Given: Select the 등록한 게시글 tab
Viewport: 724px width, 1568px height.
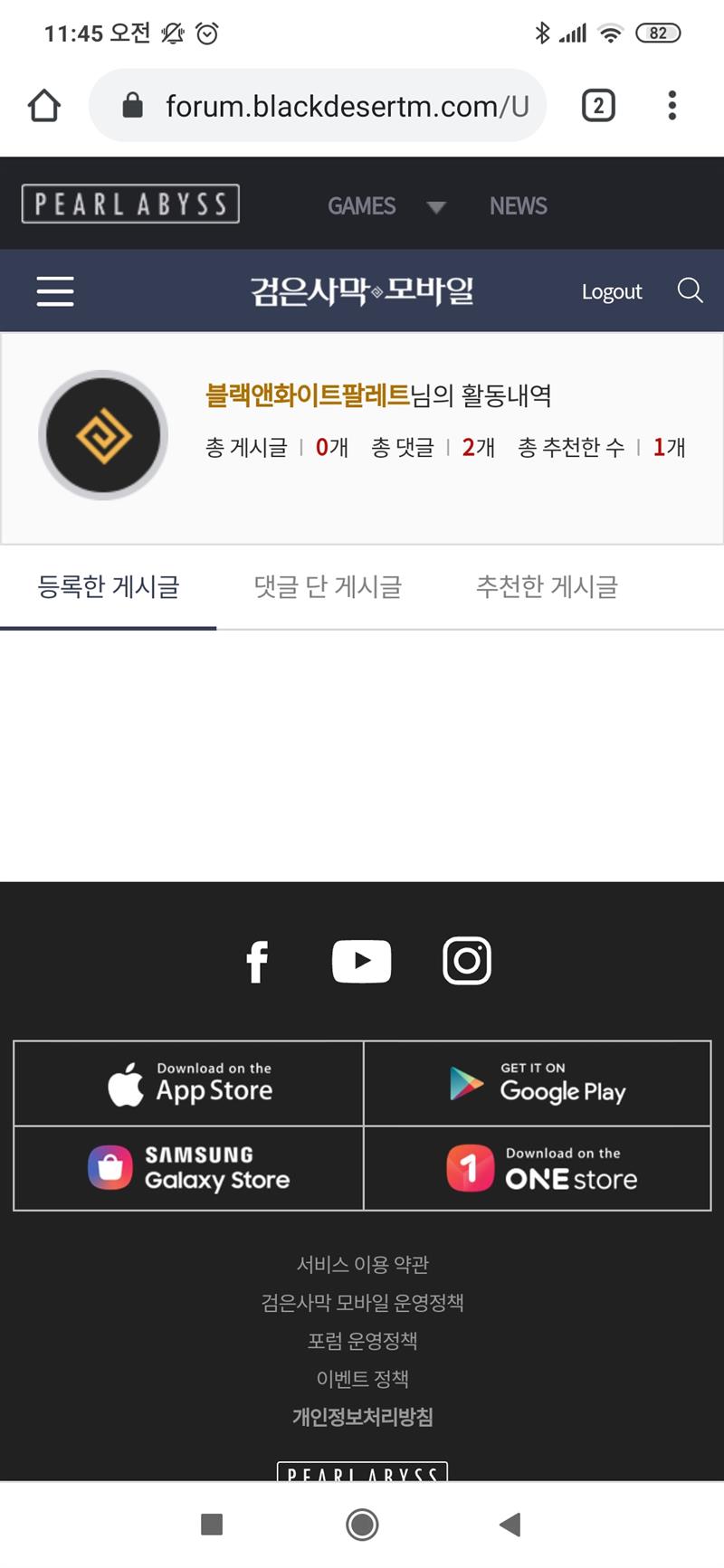Looking at the screenshot, I should (x=109, y=587).
